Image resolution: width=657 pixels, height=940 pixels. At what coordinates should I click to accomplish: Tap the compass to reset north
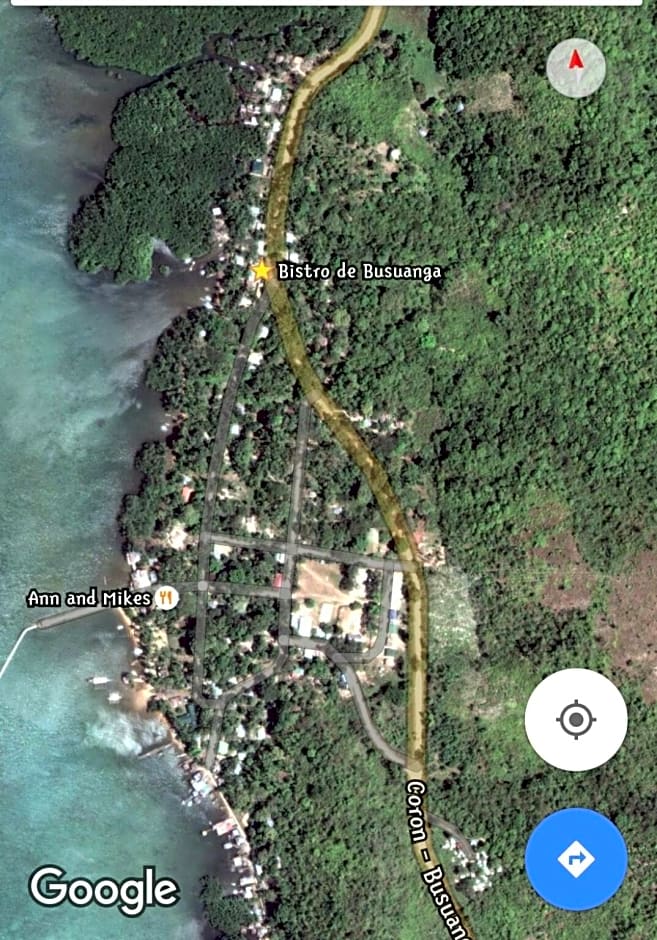coord(576,68)
